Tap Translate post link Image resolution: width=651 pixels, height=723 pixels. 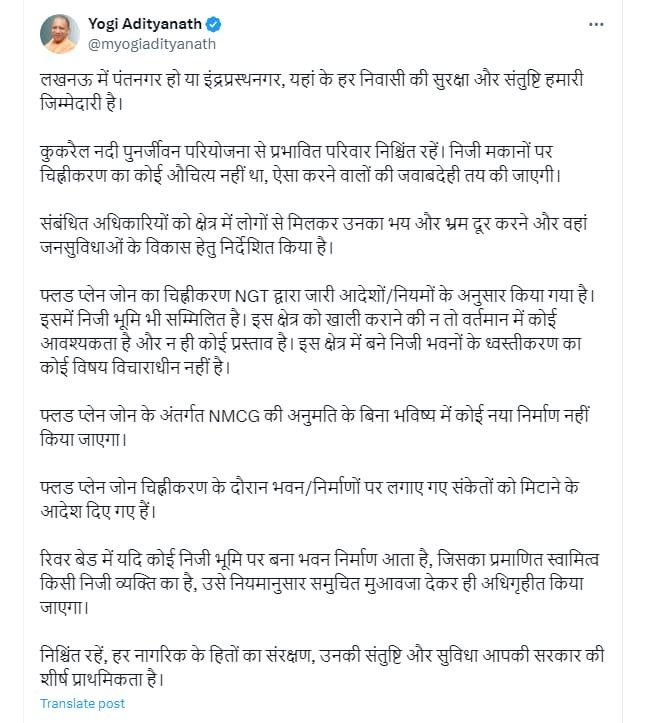tap(83, 703)
